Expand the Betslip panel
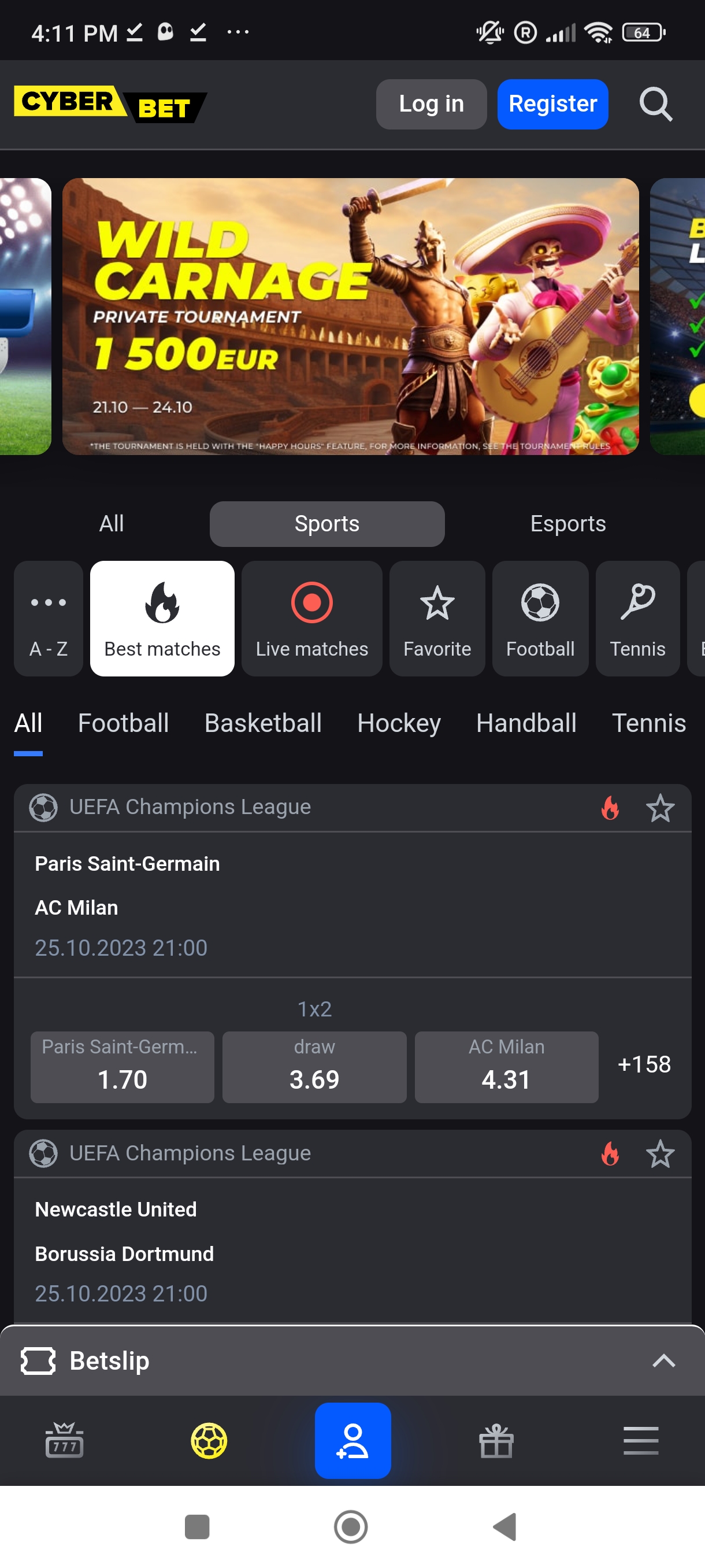Screen dimensions: 705x1568 click(x=663, y=1360)
